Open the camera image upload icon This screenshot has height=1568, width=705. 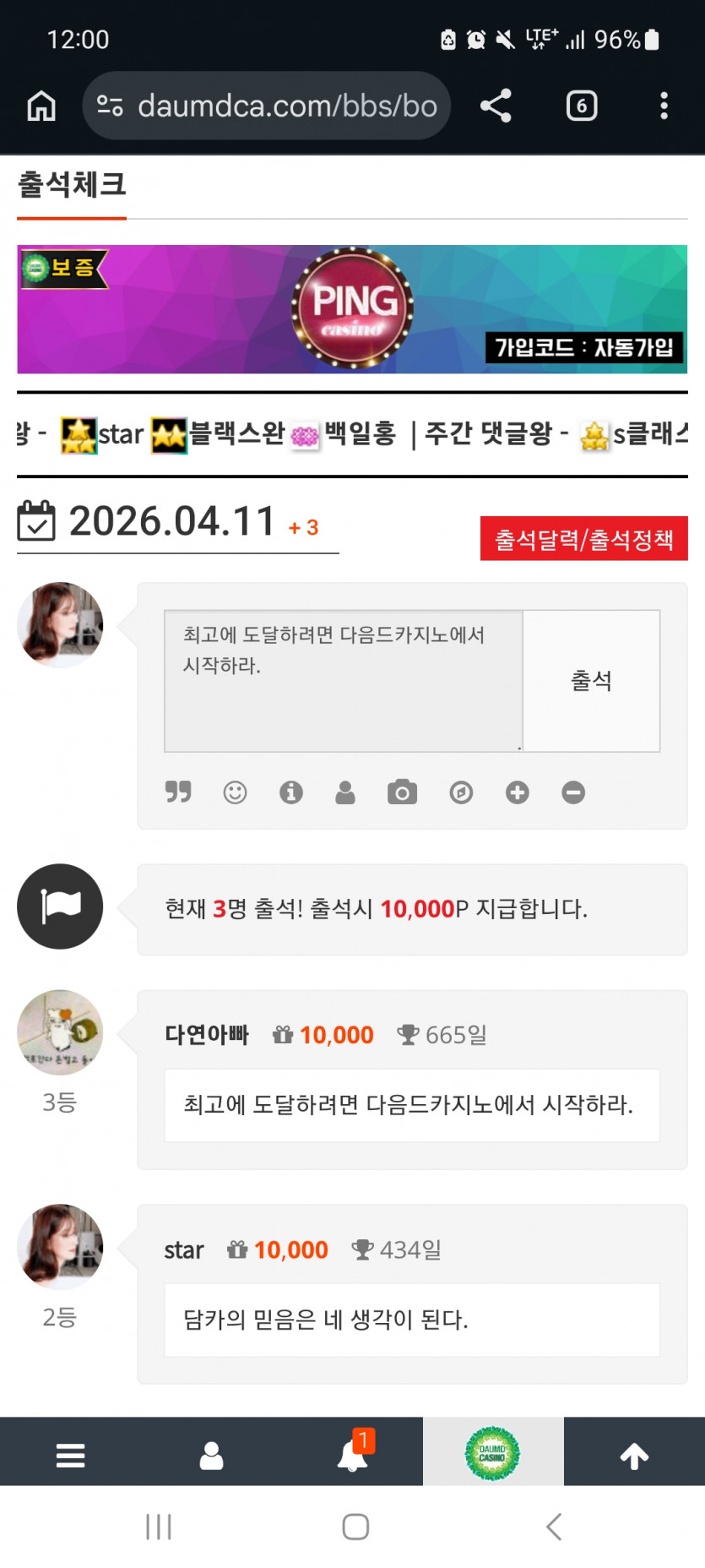tap(403, 792)
